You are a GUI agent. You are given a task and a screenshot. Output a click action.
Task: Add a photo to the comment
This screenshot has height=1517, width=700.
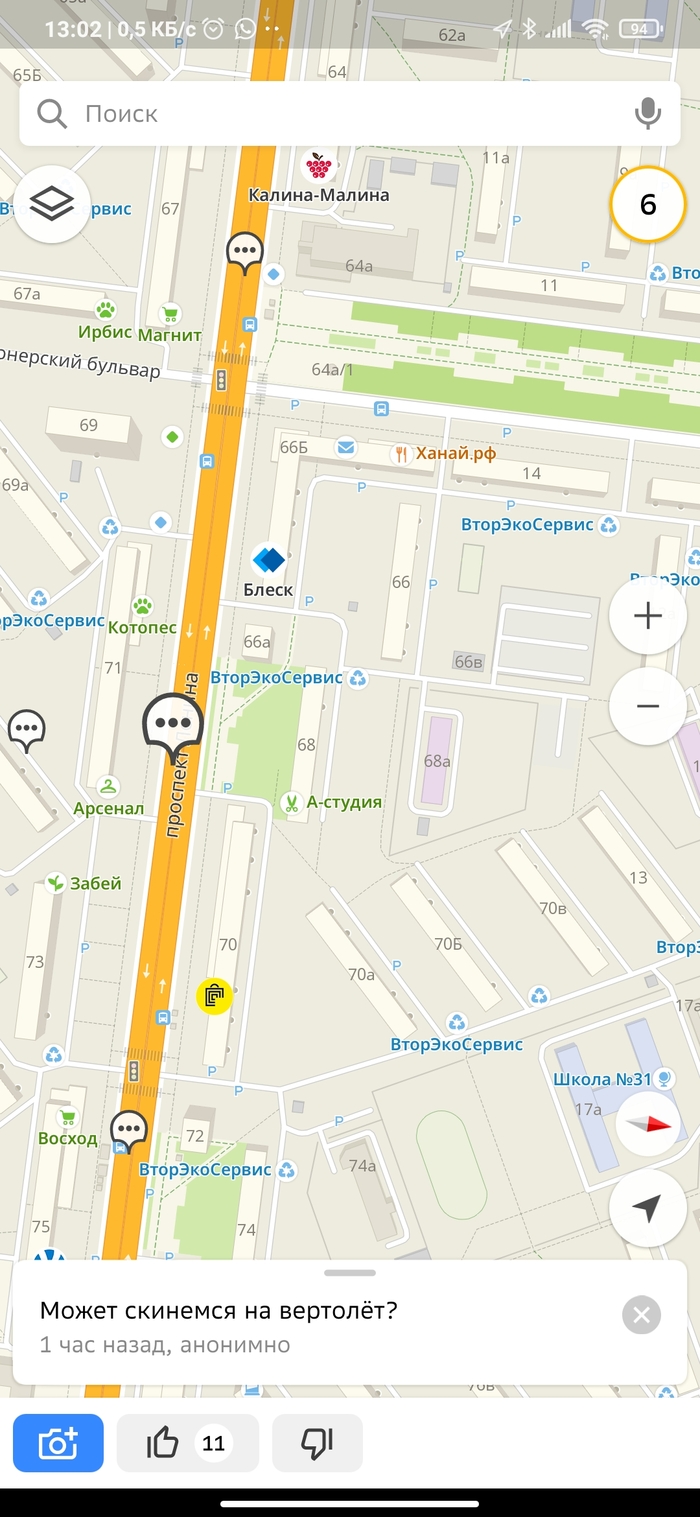point(58,1443)
